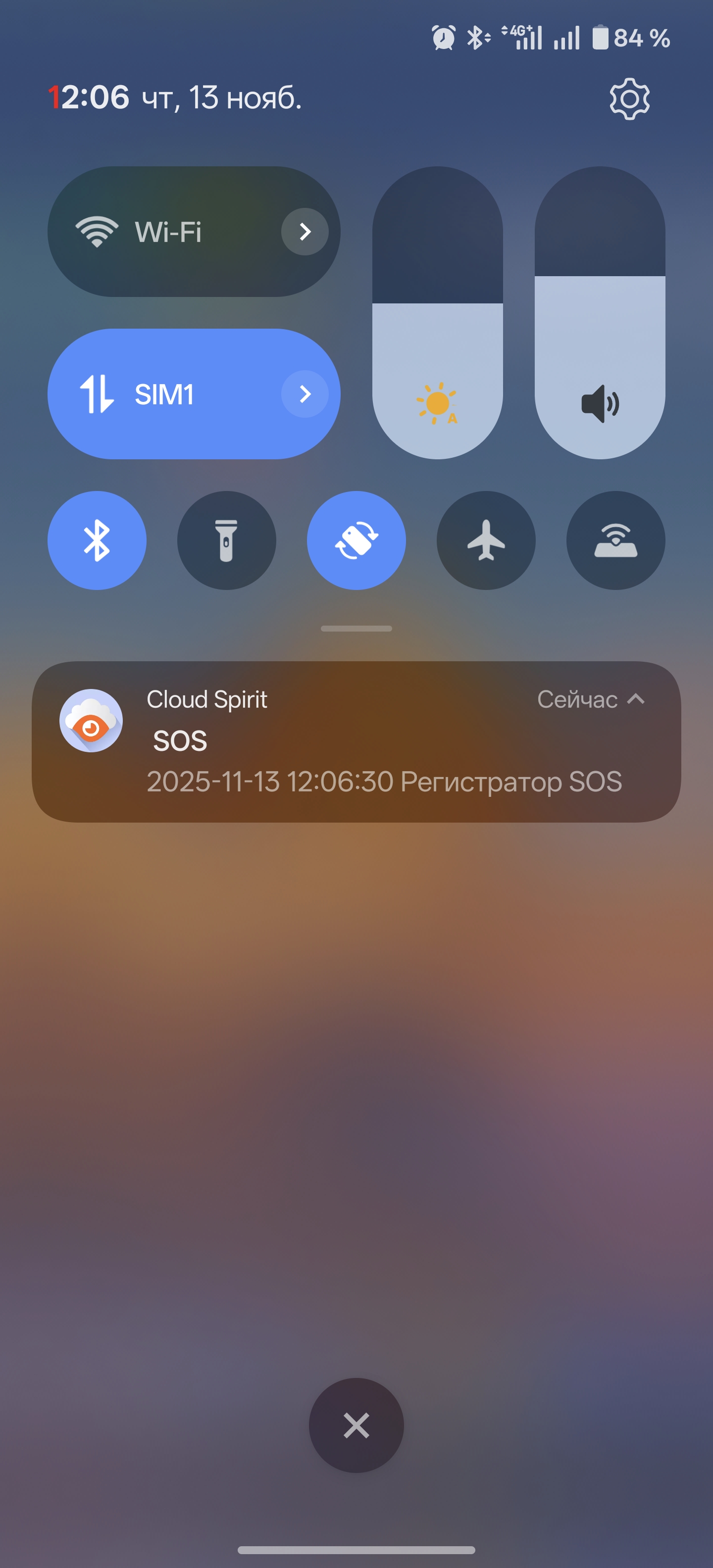Turn off Bluetooth
This screenshot has width=713, height=1568.
(97, 540)
